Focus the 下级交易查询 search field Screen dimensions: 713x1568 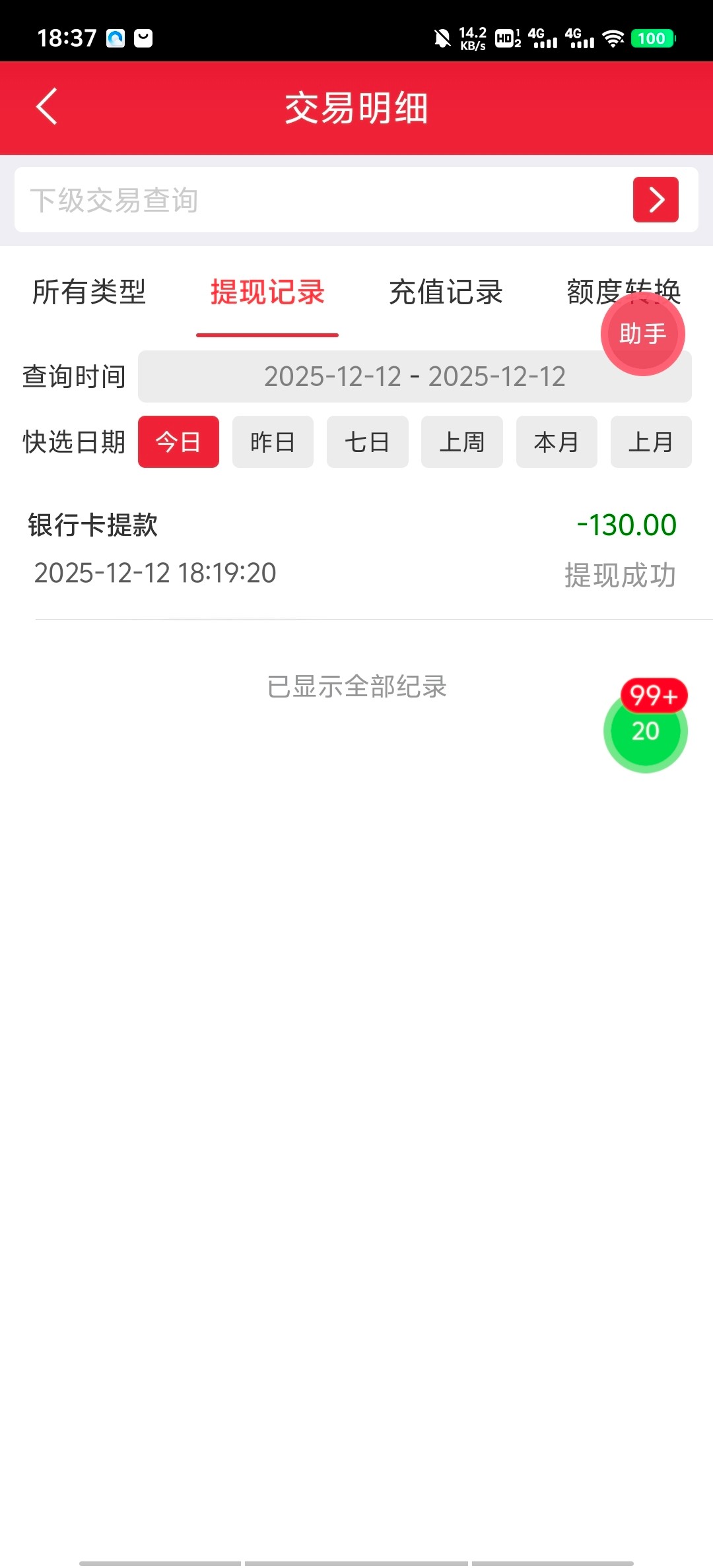(x=317, y=200)
